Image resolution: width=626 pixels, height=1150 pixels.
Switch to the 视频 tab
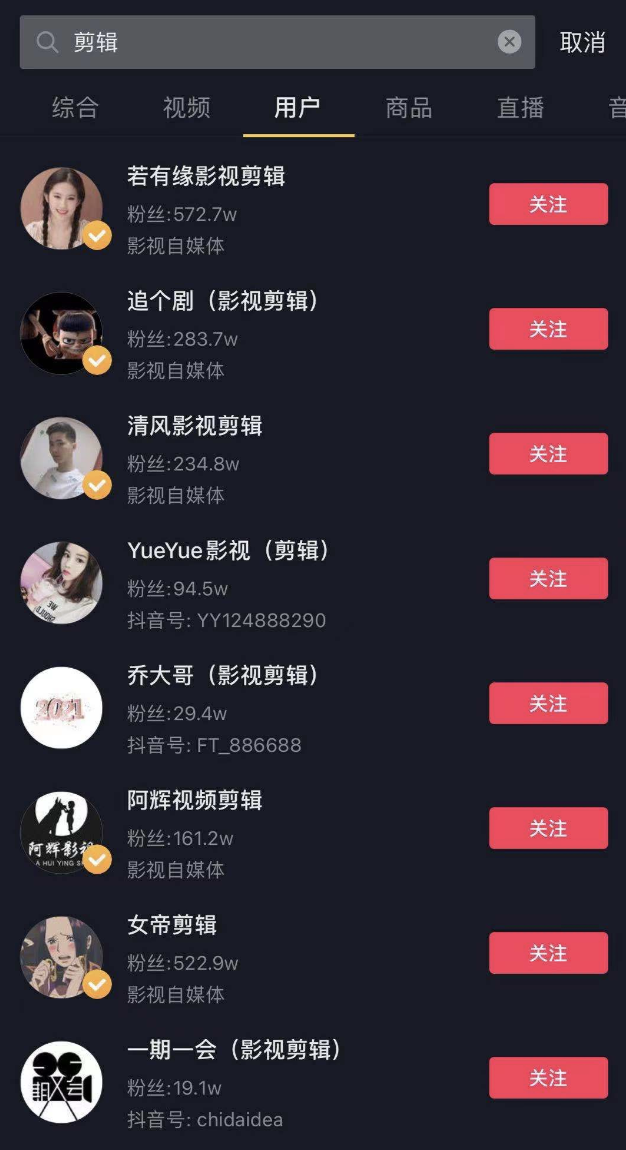point(187,108)
